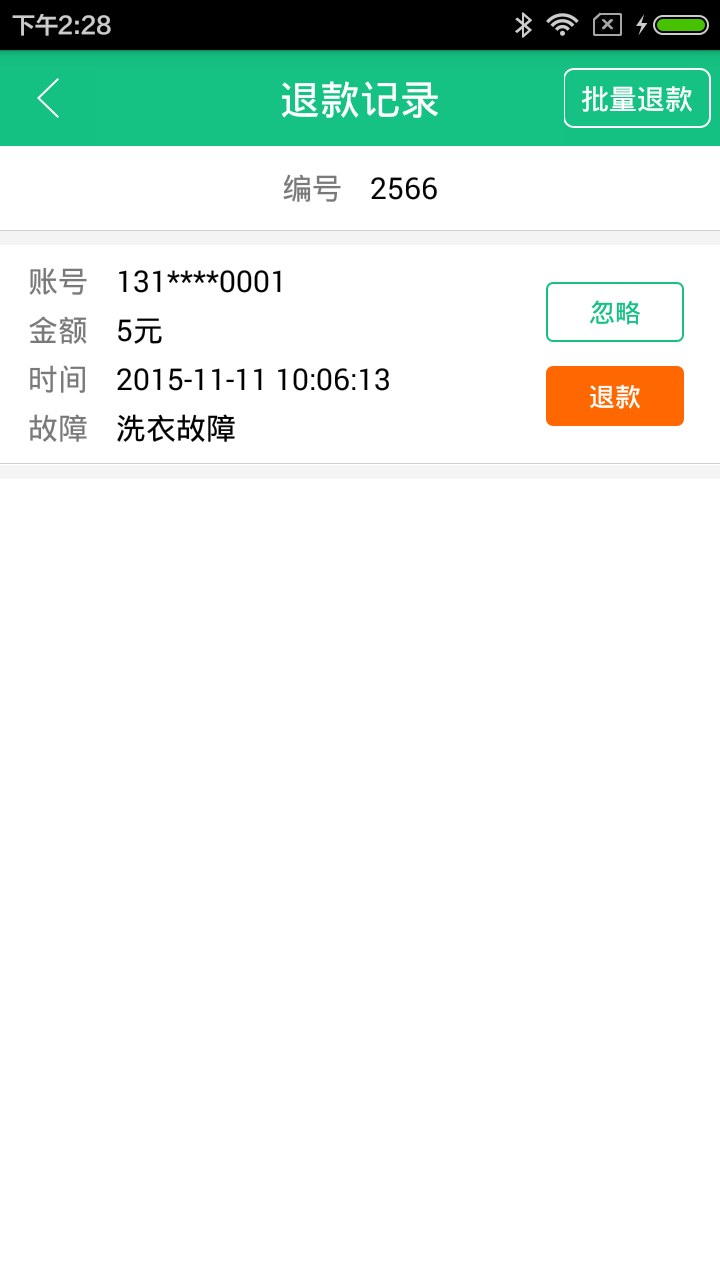Viewport: 720px width, 1280px height.
Task: Click the 忽略 button
Action: coord(614,311)
